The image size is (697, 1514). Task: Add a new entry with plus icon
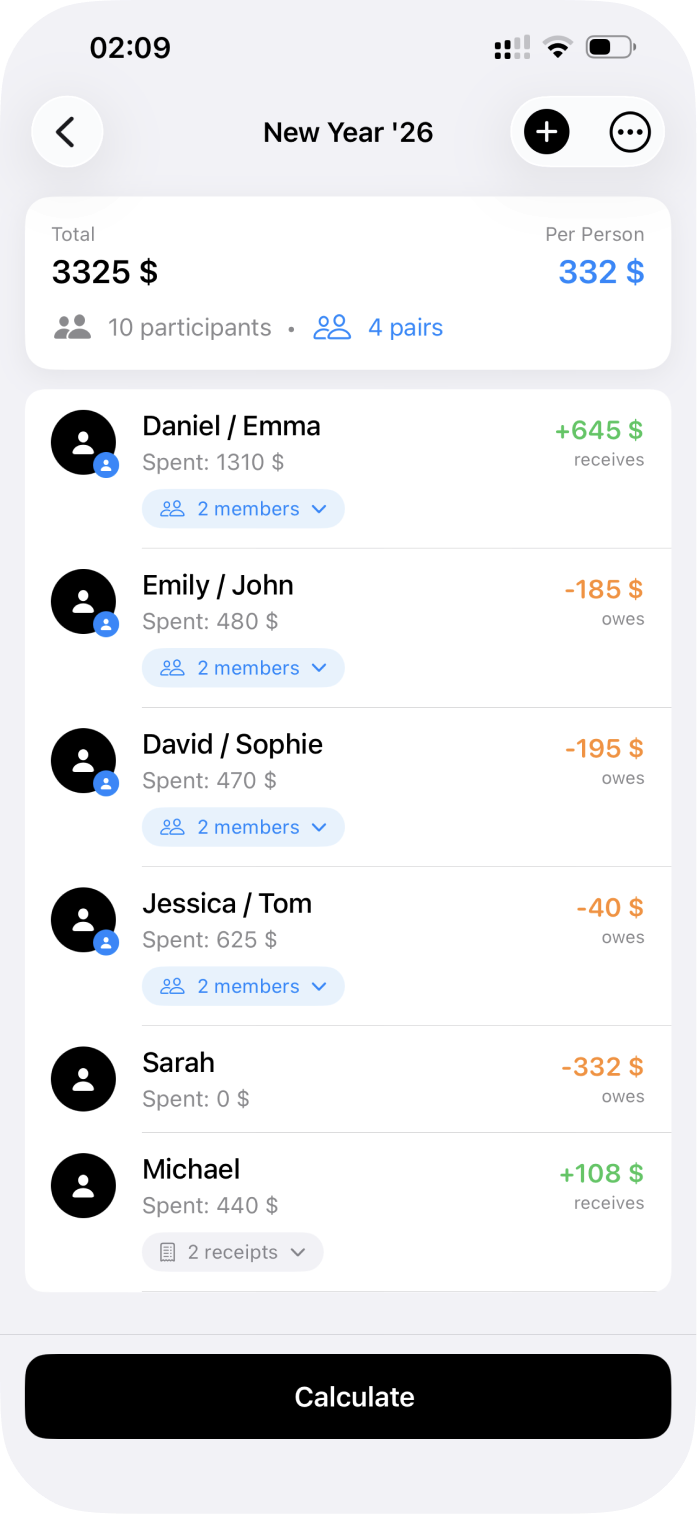547,132
